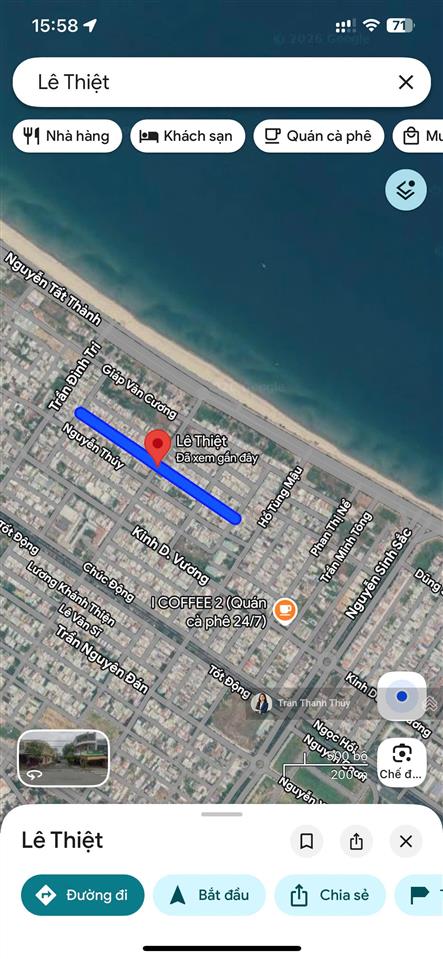Close the Lê Thiệt place sheet
This screenshot has width=443, height=959.
406,842
